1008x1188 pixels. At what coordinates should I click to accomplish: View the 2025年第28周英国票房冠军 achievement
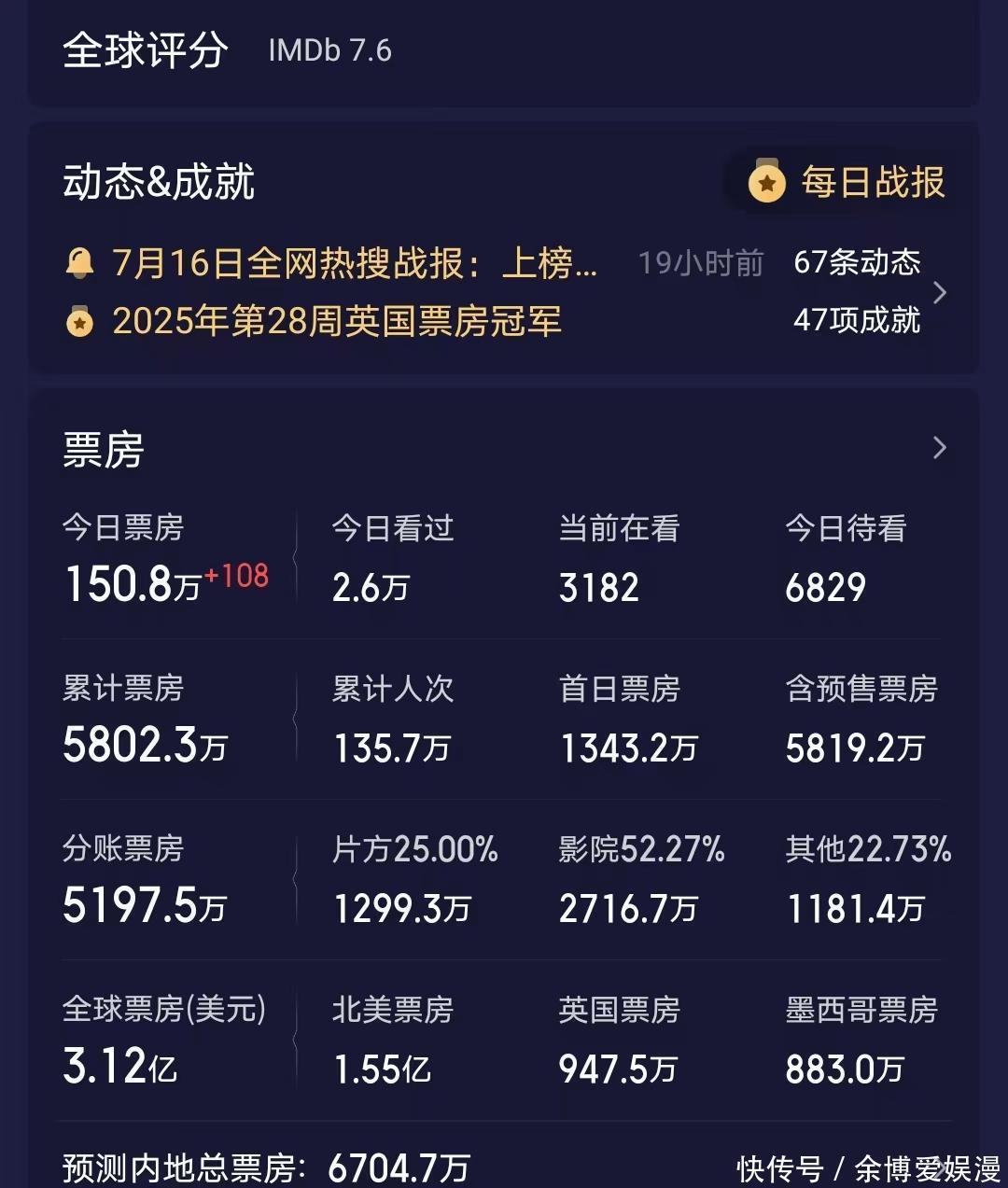click(336, 322)
